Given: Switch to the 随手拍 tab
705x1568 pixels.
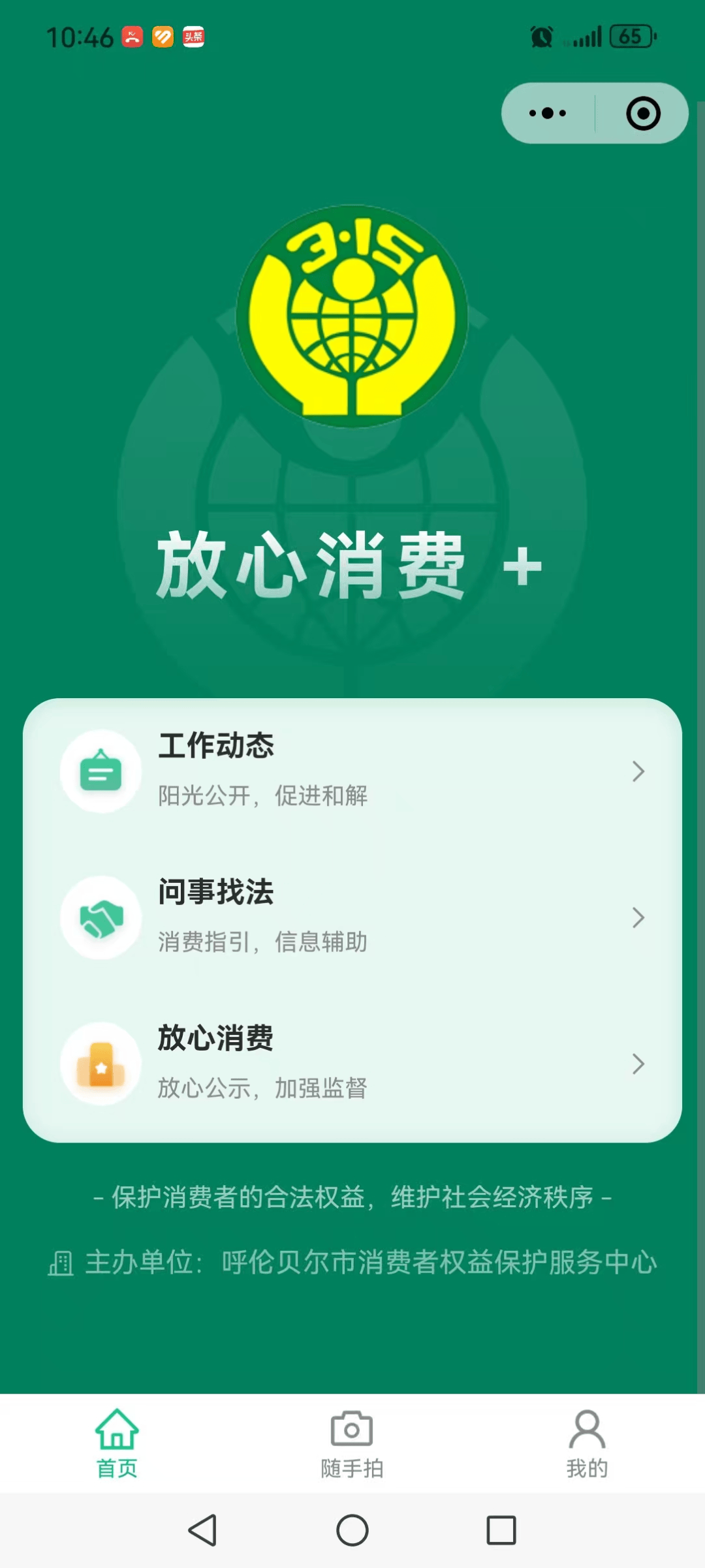Looking at the screenshot, I should (352, 1443).
